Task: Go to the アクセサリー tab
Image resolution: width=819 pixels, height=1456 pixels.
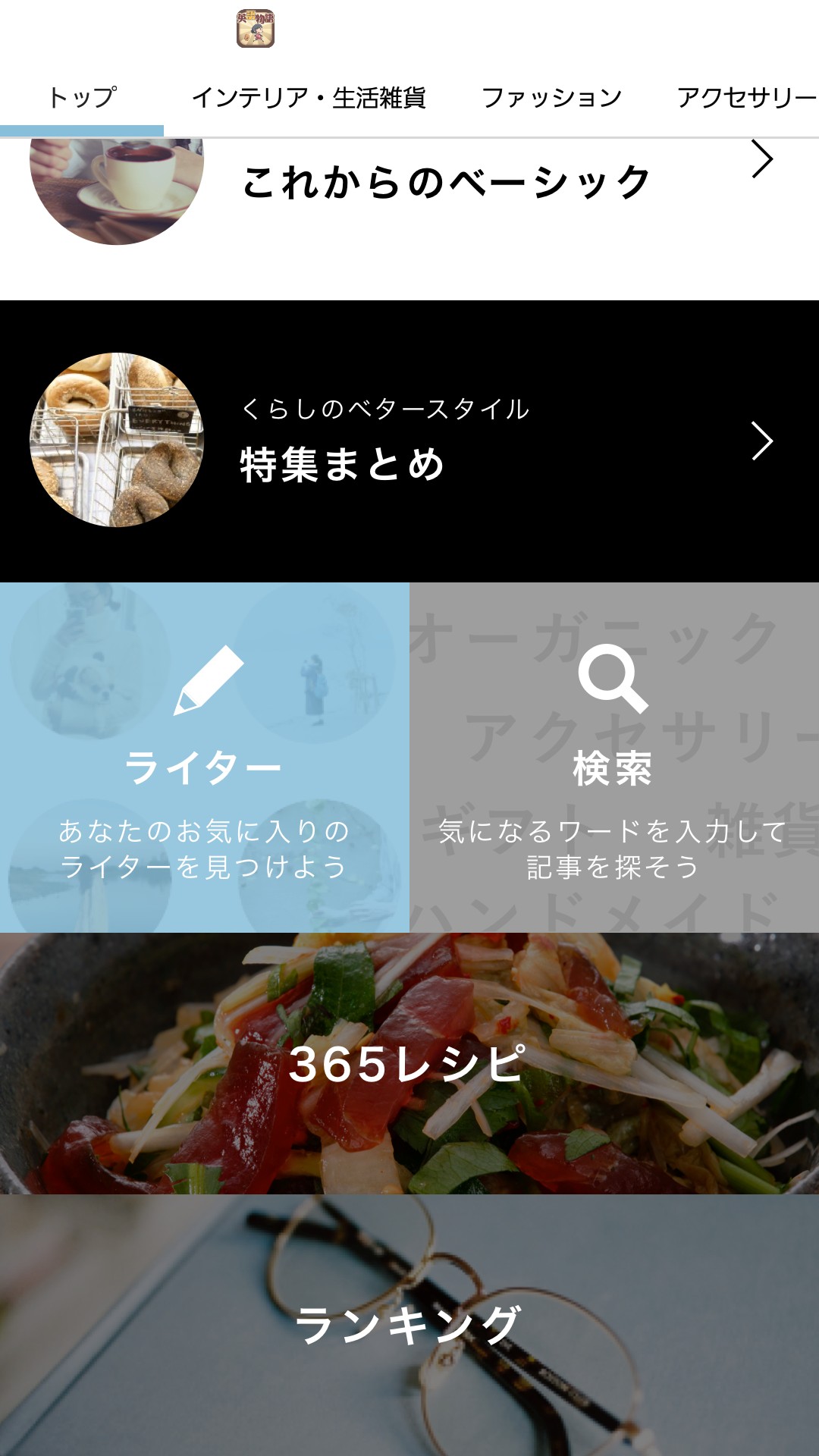Action: 746,98
